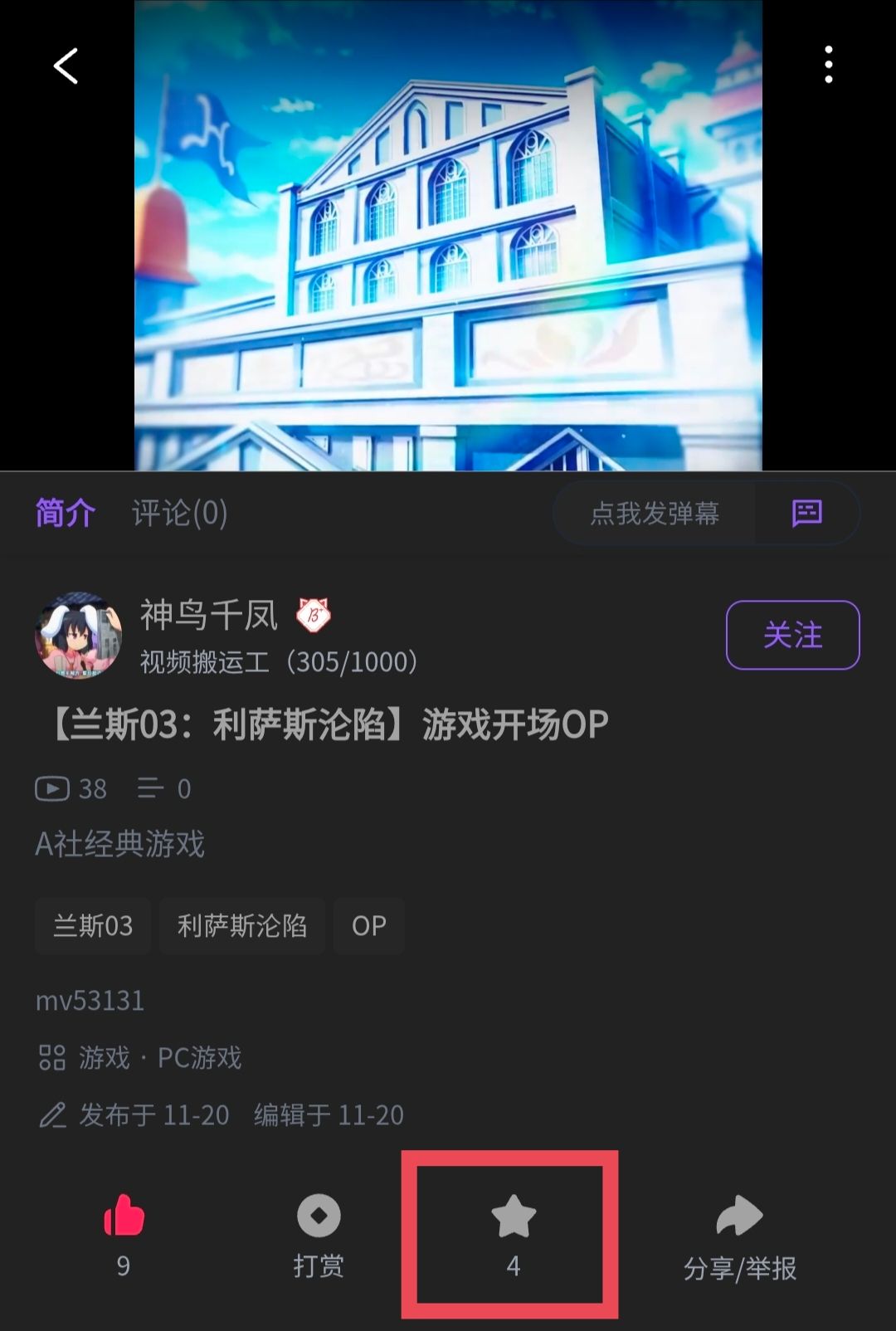Switch to the 评论(0) tab
The width and height of the screenshot is (896, 1331).
[x=178, y=513]
